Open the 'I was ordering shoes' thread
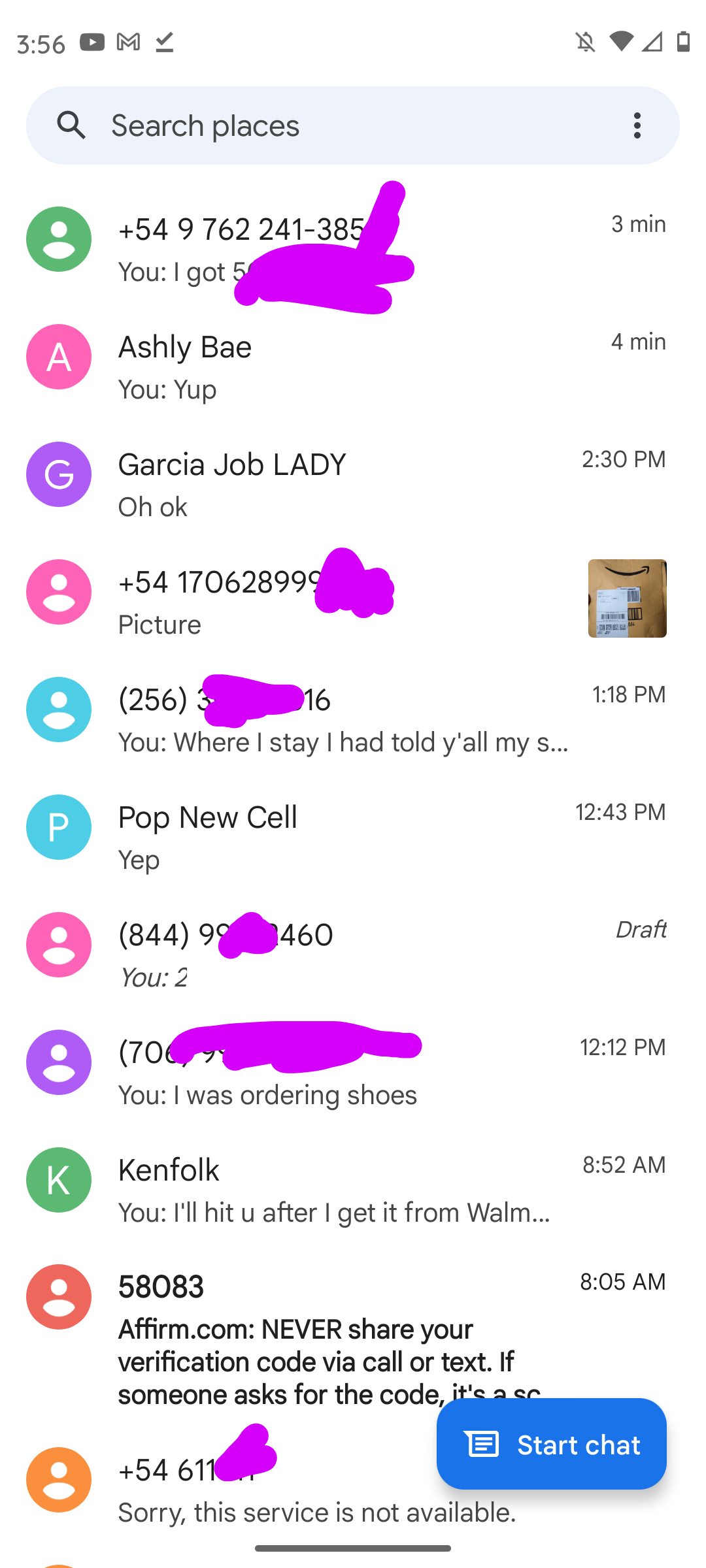This screenshot has height=1568, width=706. point(353,1072)
